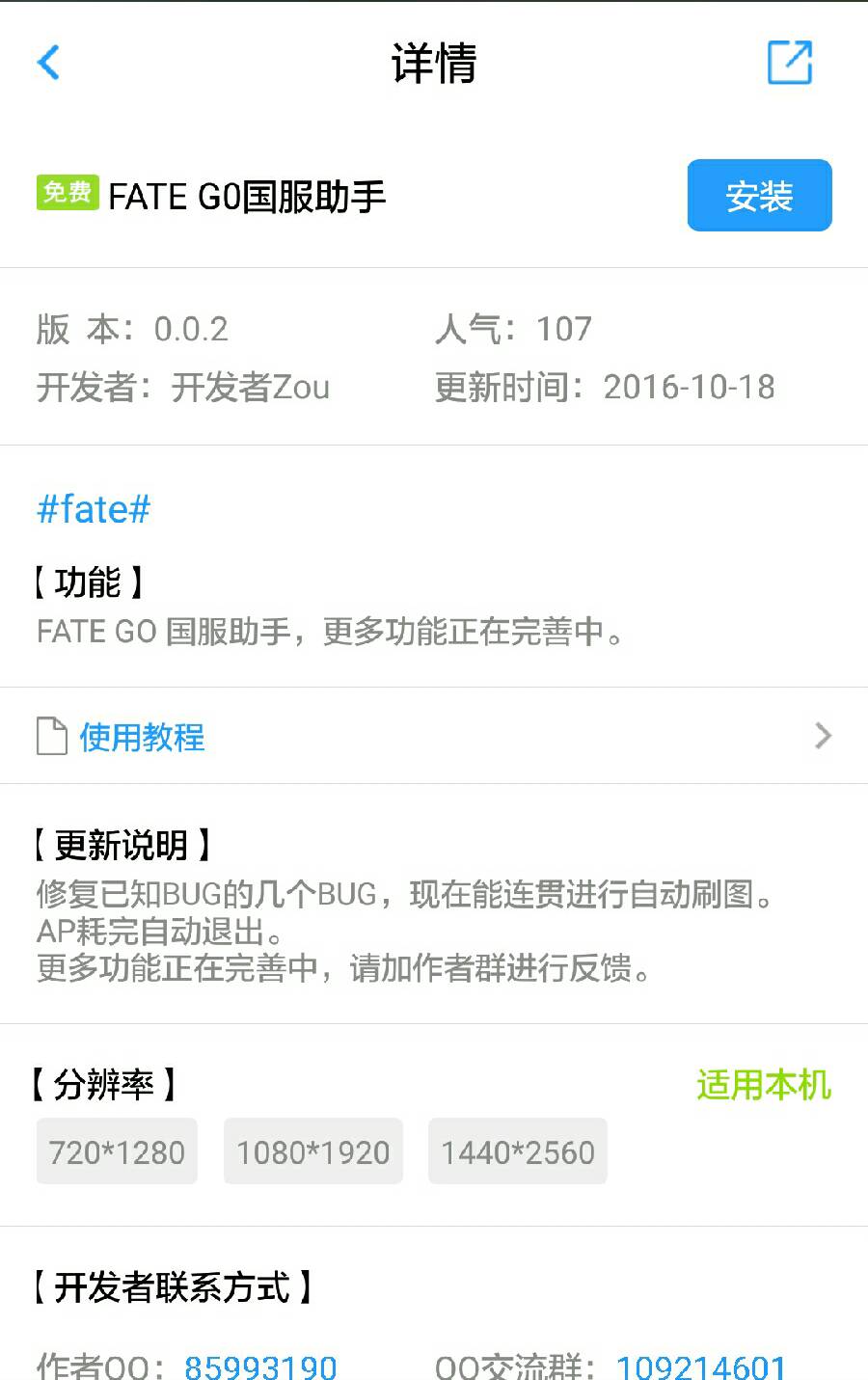Open the #fate# hashtag link
Image resolution: width=868 pixels, height=1380 pixels.
tap(94, 509)
